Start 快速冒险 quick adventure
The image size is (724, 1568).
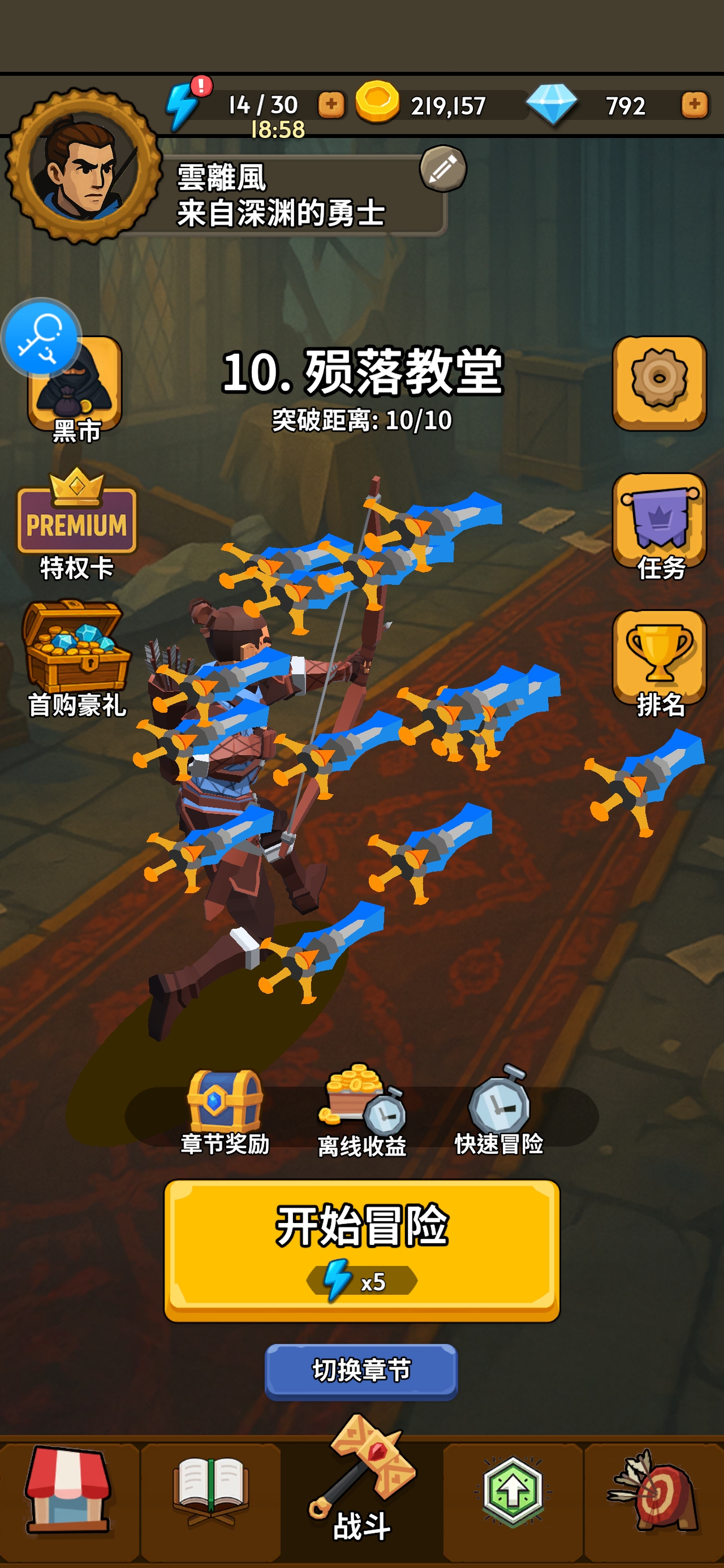(x=499, y=1113)
